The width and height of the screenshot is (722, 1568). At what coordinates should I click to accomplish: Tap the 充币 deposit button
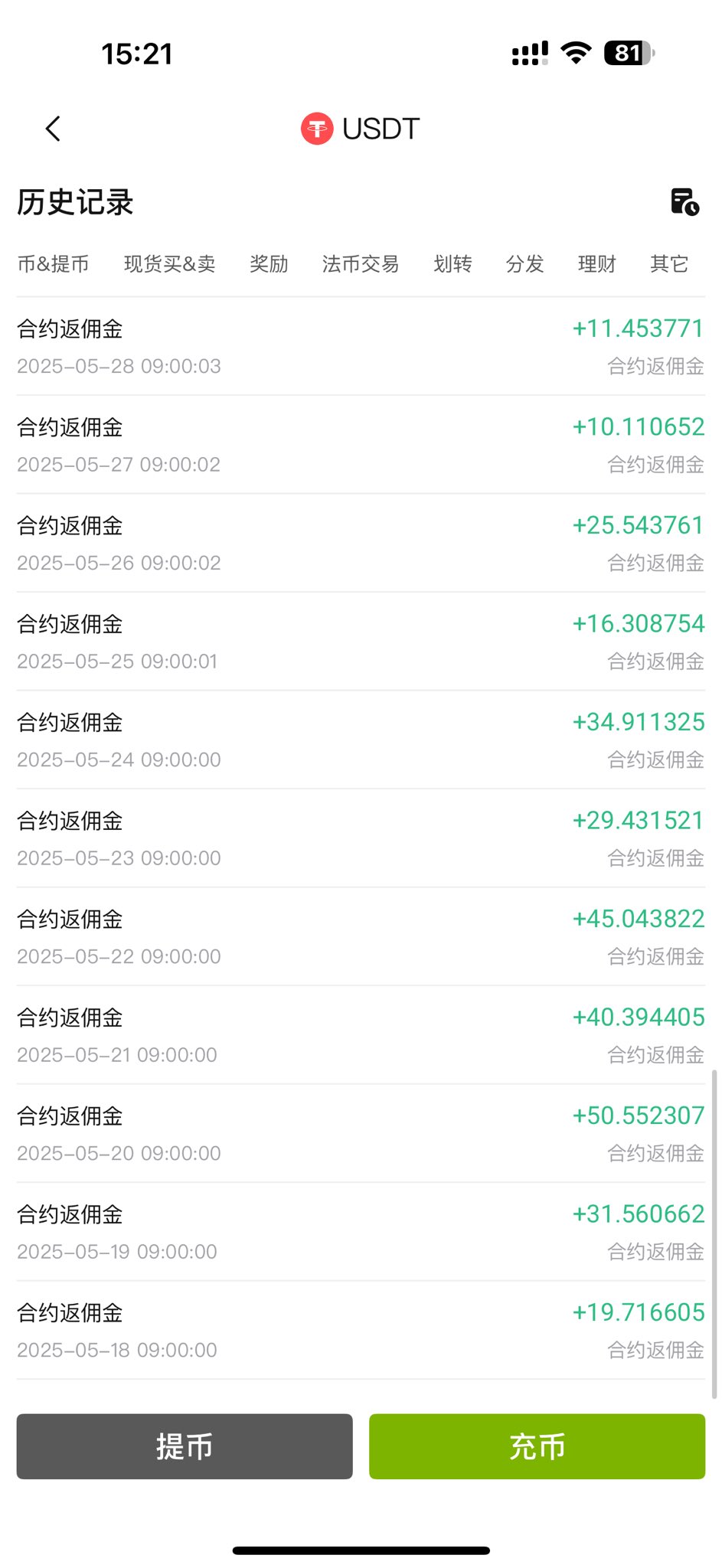(x=537, y=1446)
